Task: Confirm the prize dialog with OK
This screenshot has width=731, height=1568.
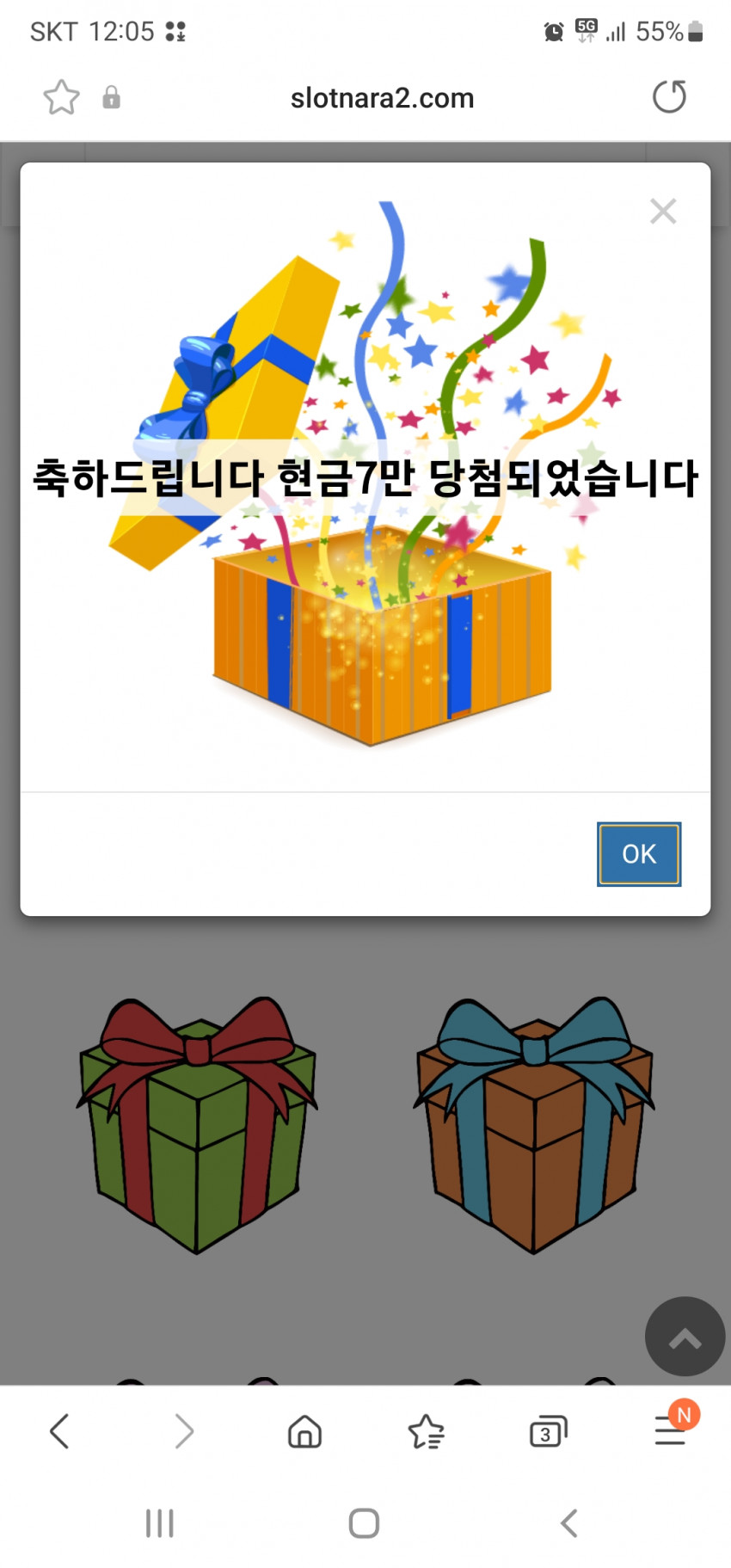Action: (x=639, y=853)
